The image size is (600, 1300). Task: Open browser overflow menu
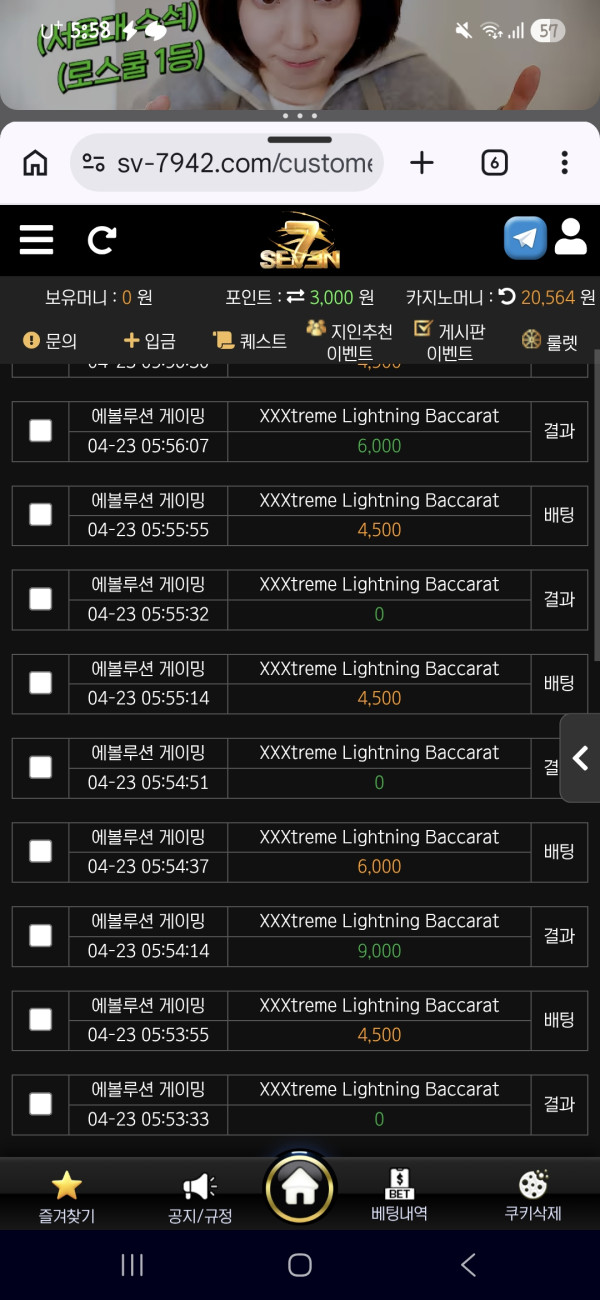pos(565,163)
